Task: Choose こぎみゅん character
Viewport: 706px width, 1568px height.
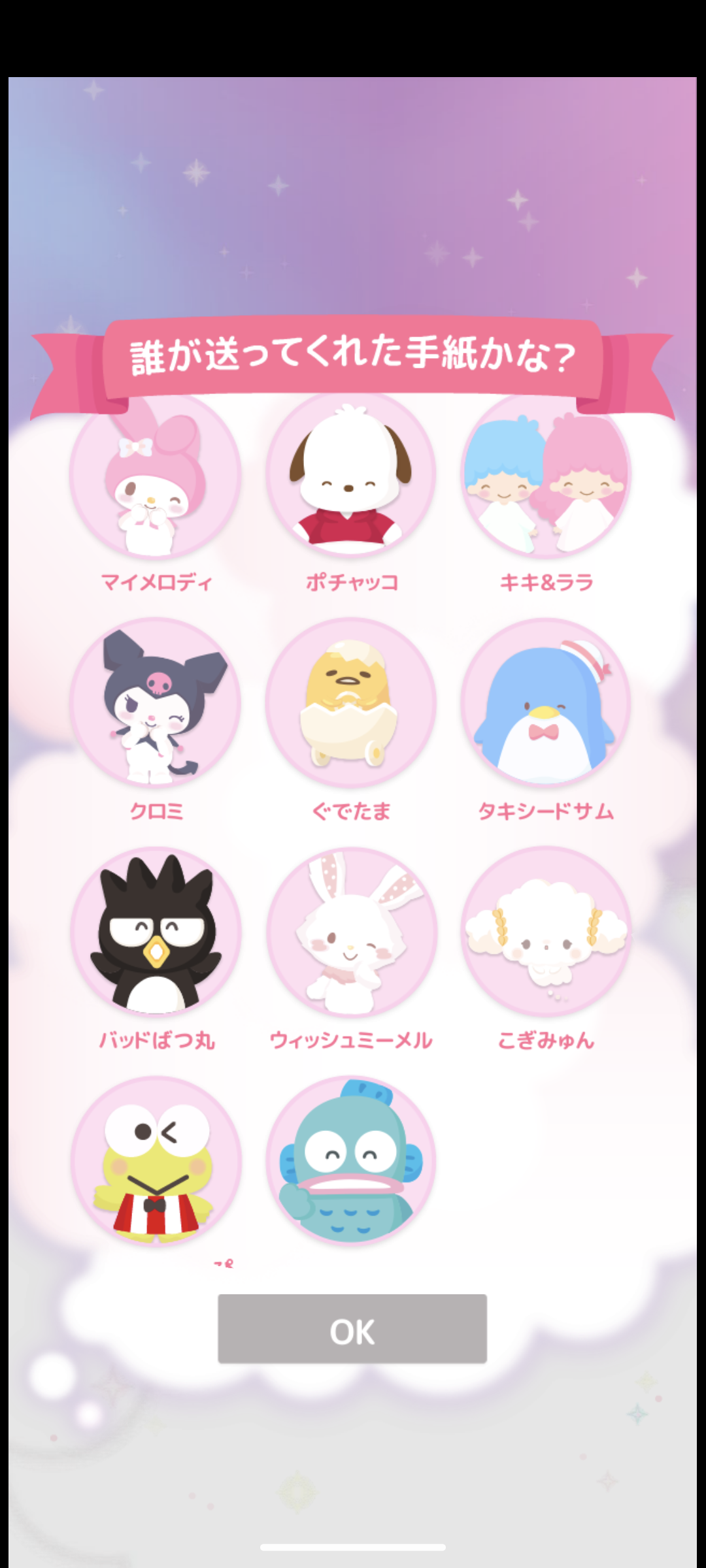Action: [546, 932]
